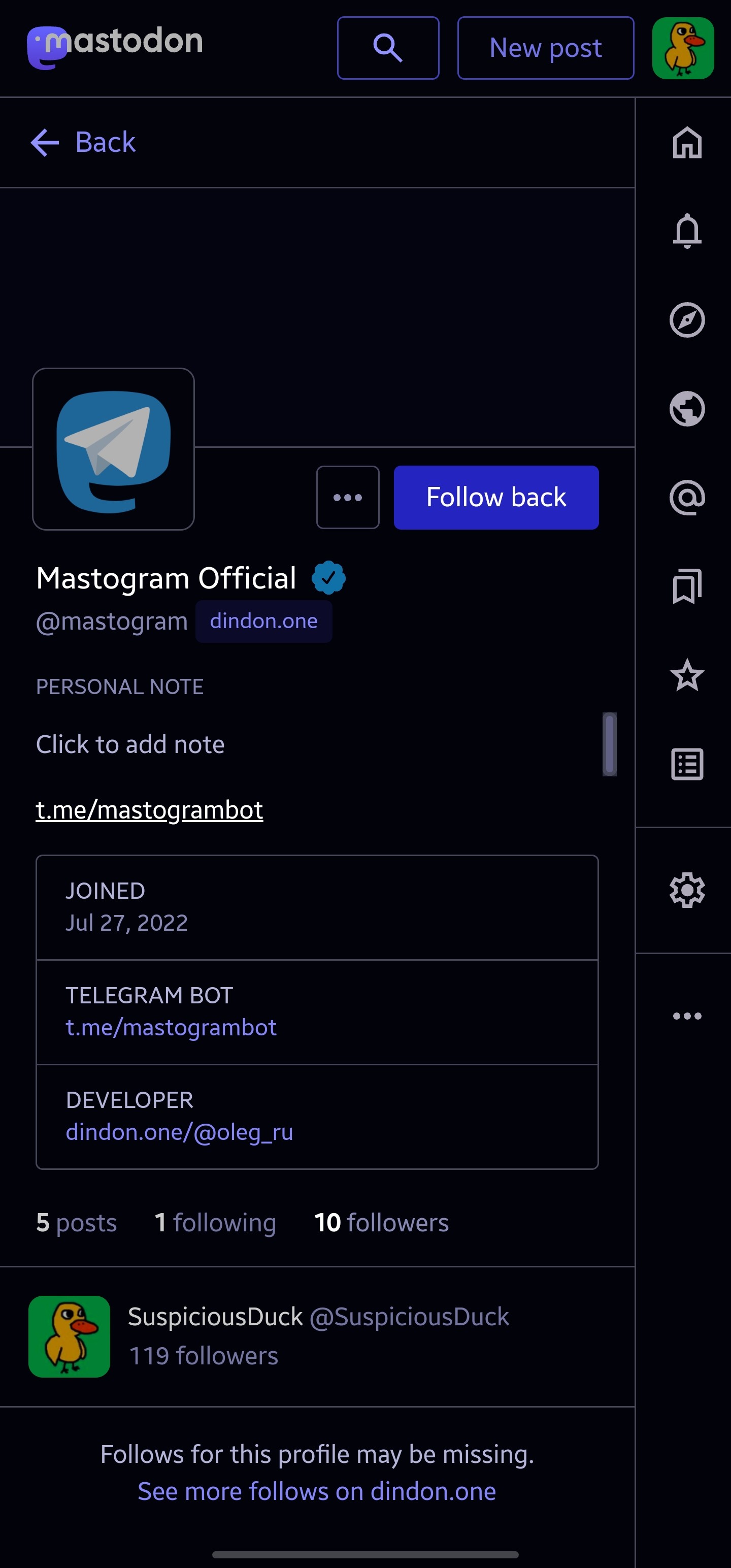
Task: Open the developer link dindon.one/@oleg_ru
Action: click(179, 1132)
